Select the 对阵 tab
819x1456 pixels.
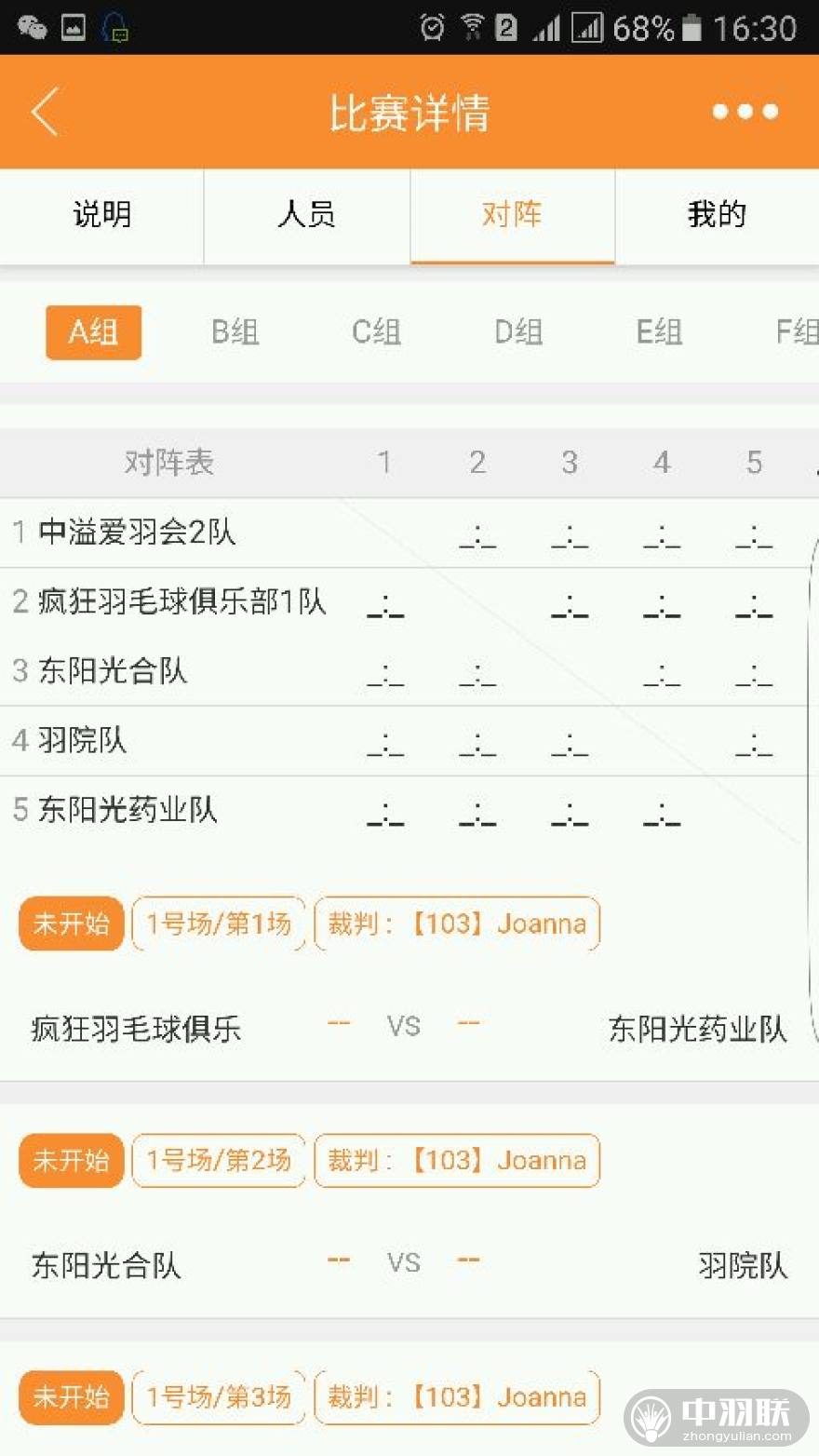[x=512, y=215]
